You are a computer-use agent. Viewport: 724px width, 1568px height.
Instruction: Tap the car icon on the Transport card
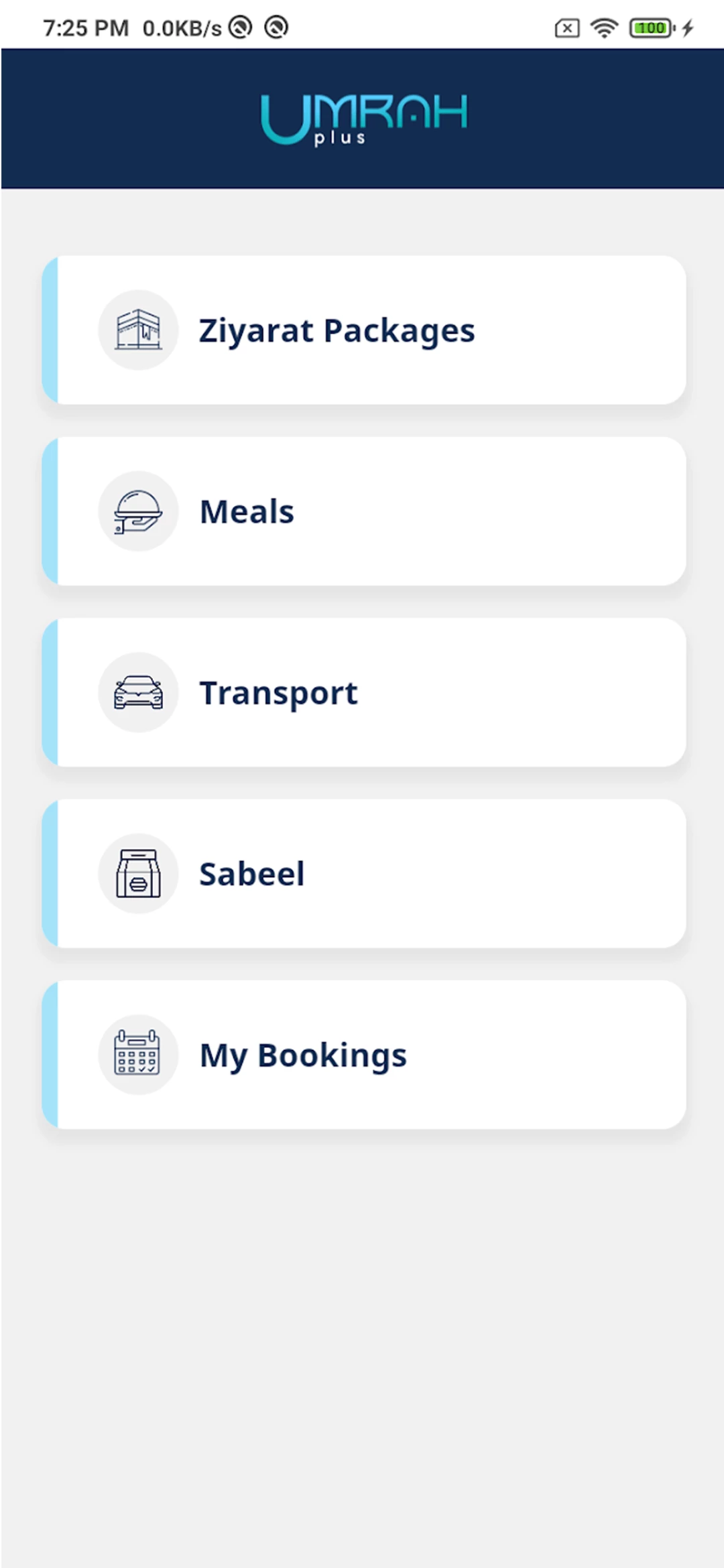point(138,692)
